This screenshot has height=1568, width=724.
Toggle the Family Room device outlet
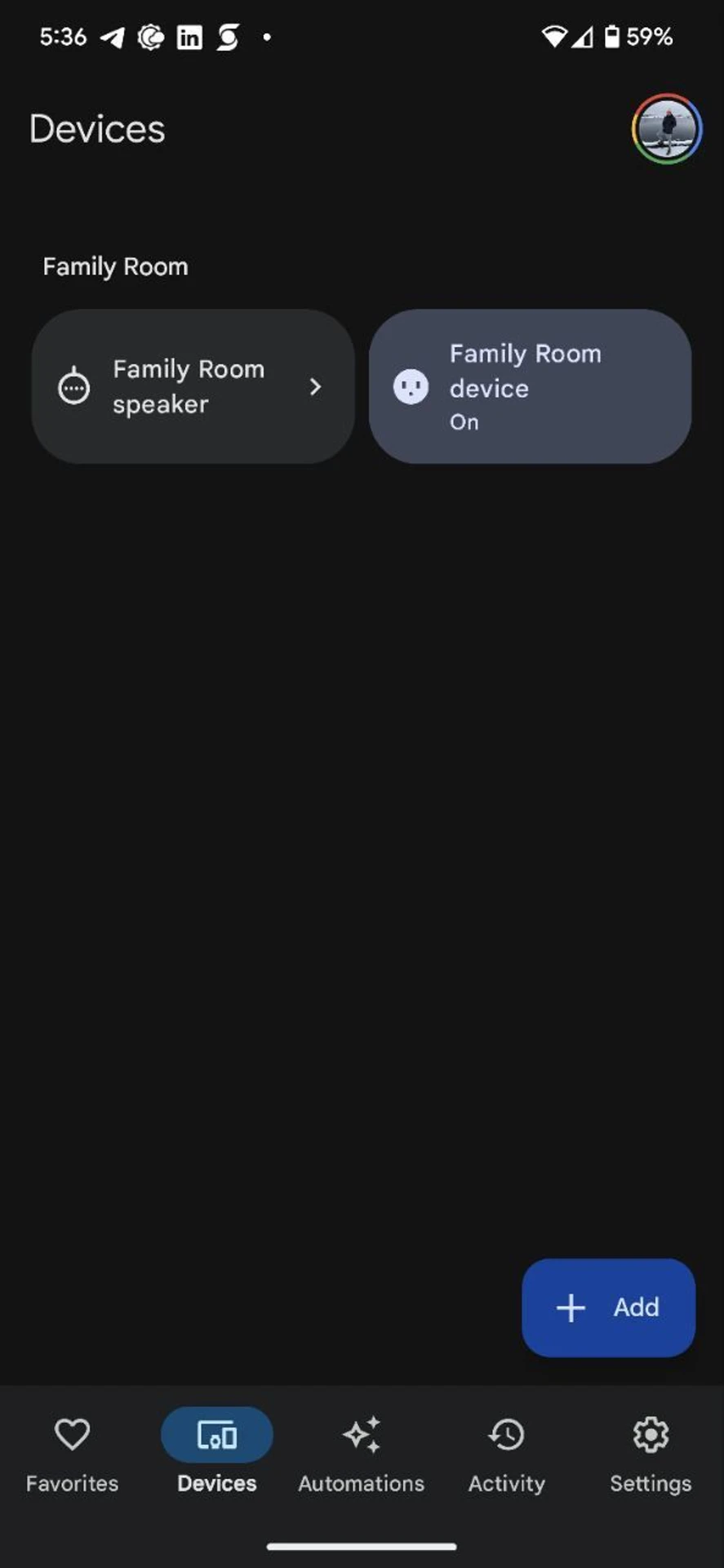[x=531, y=386]
